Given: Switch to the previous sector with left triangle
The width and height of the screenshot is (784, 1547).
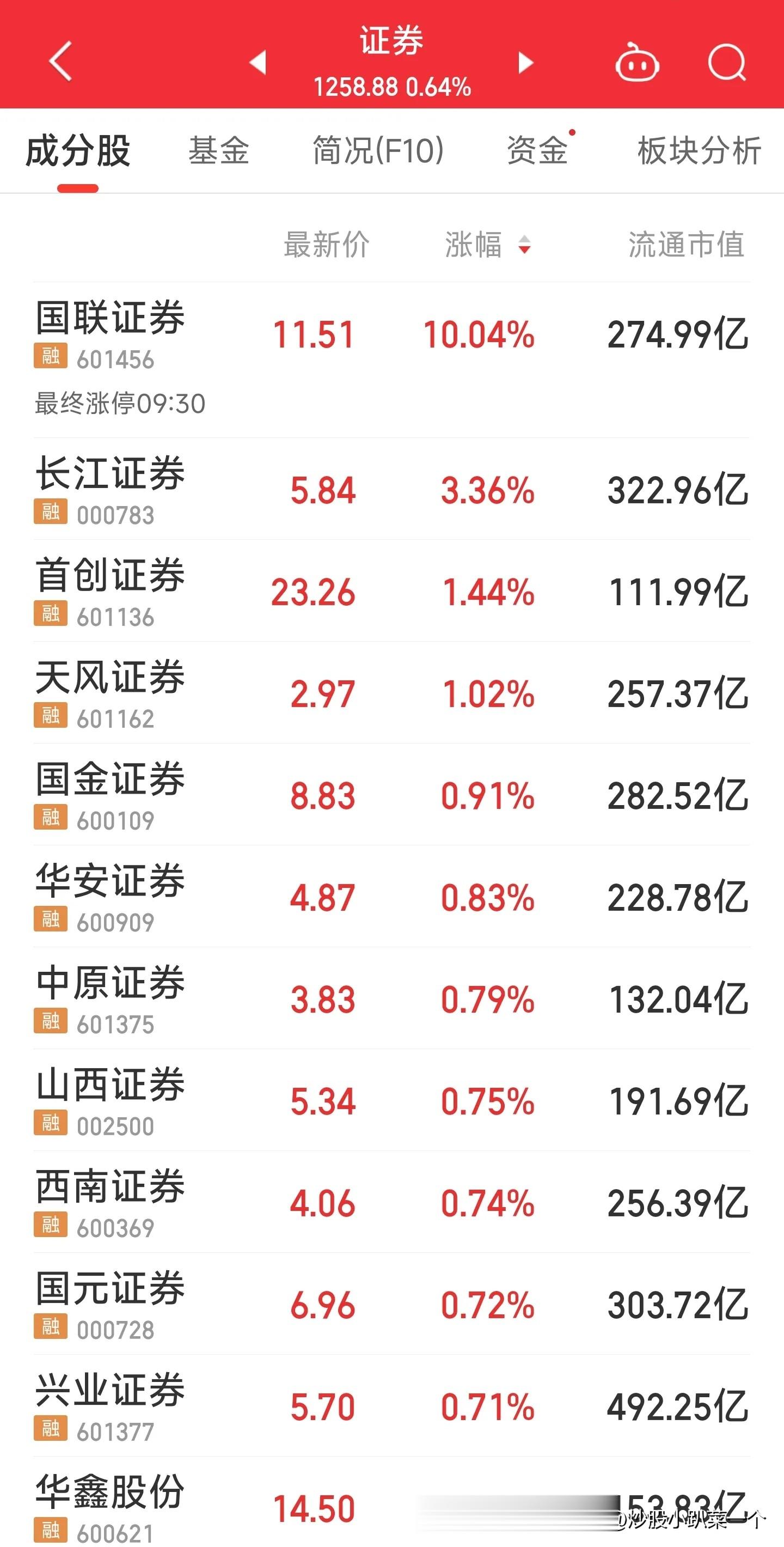Looking at the screenshot, I should tap(258, 62).
